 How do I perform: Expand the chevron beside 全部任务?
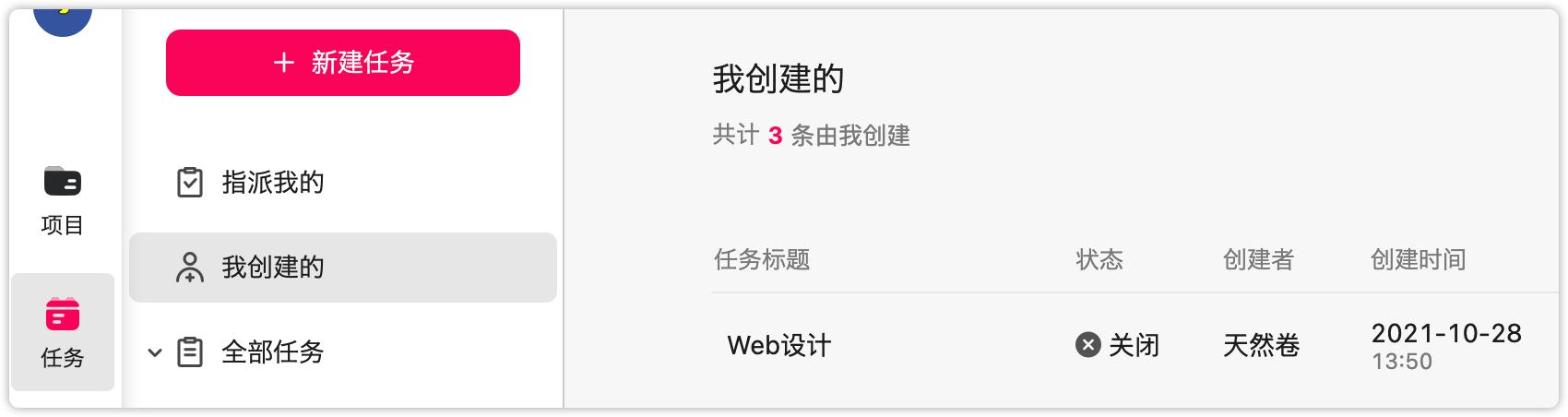155,352
